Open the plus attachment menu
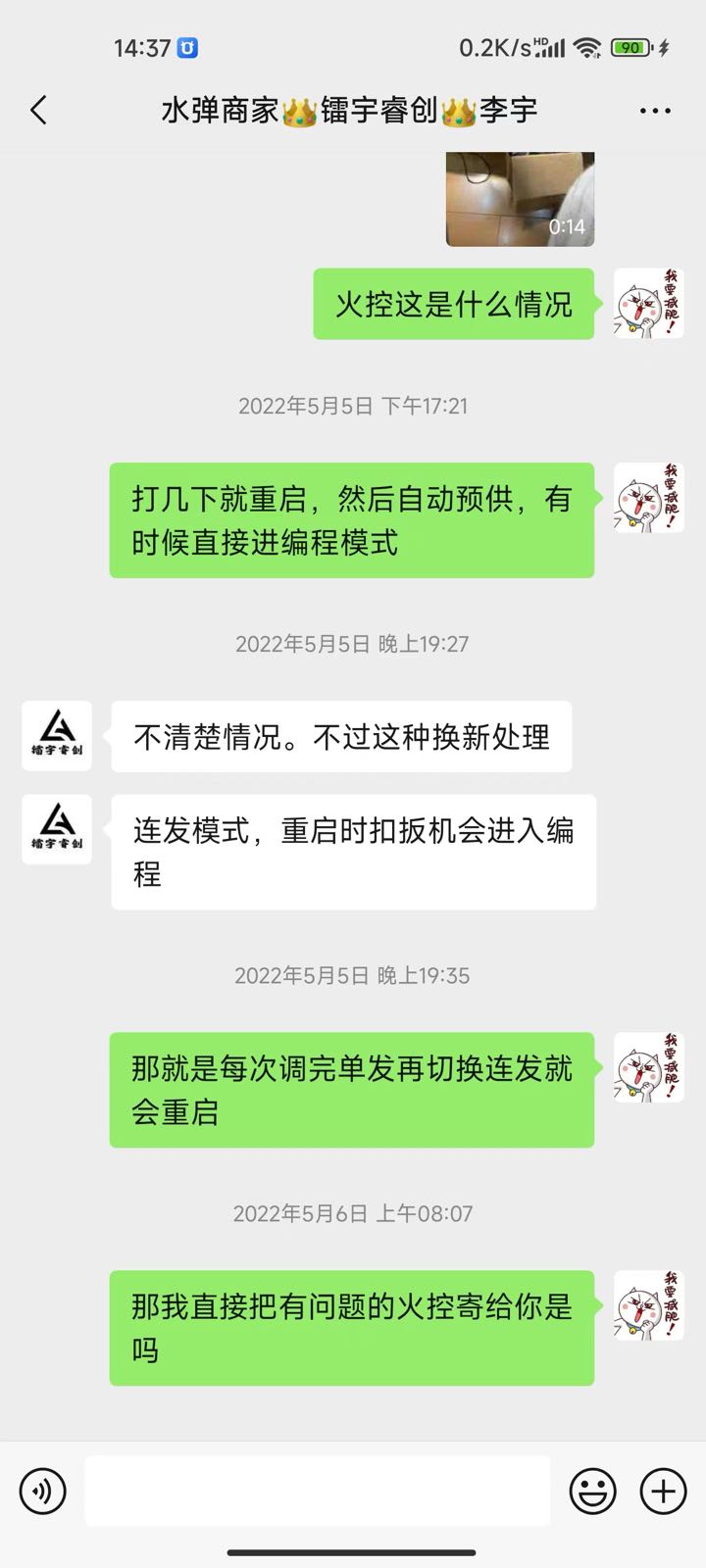 (x=664, y=1492)
